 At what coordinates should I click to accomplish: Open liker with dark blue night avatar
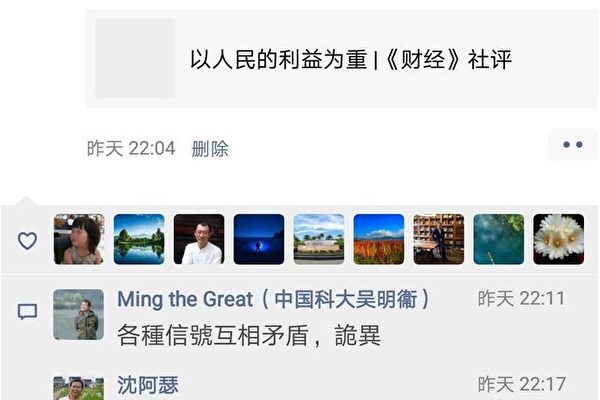point(259,239)
